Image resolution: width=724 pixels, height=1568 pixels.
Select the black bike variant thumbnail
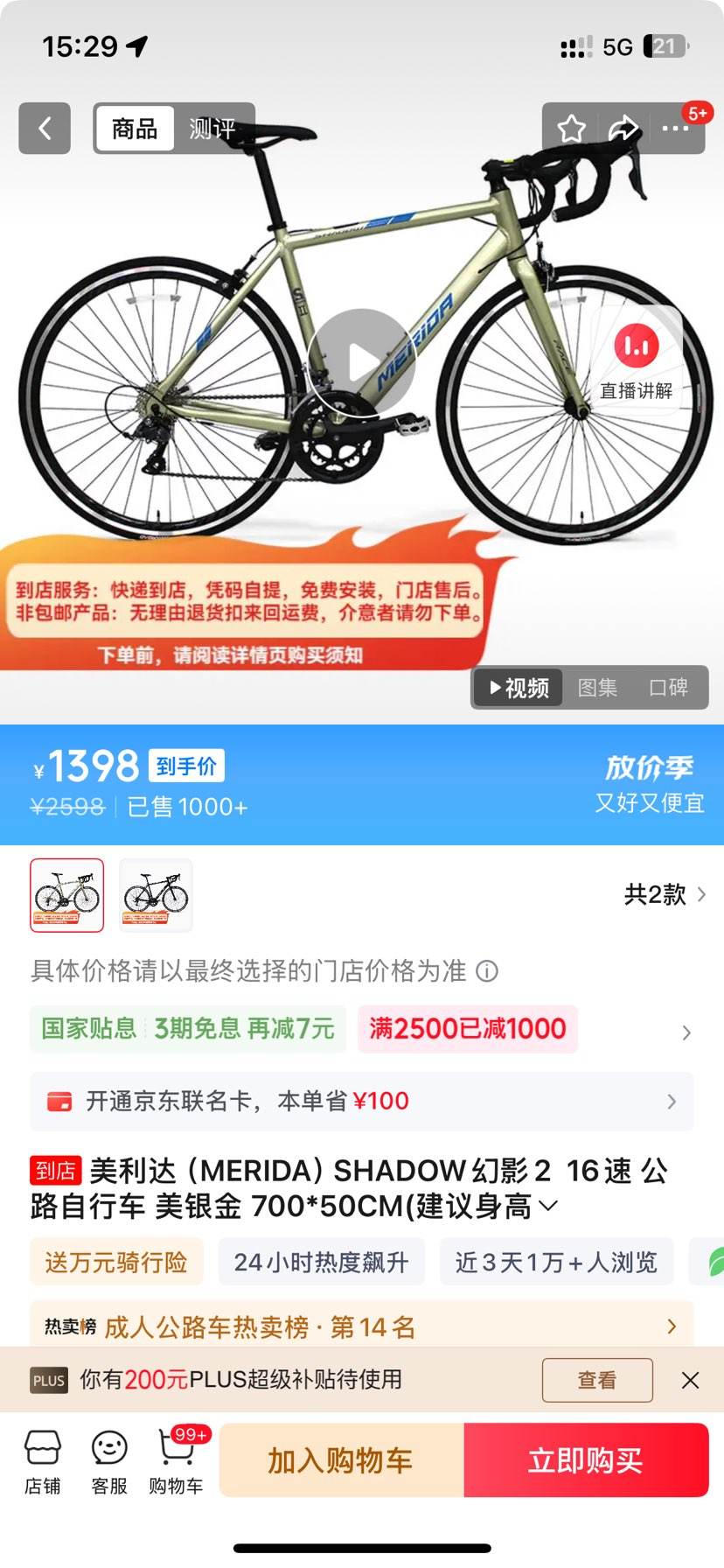pos(155,894)
